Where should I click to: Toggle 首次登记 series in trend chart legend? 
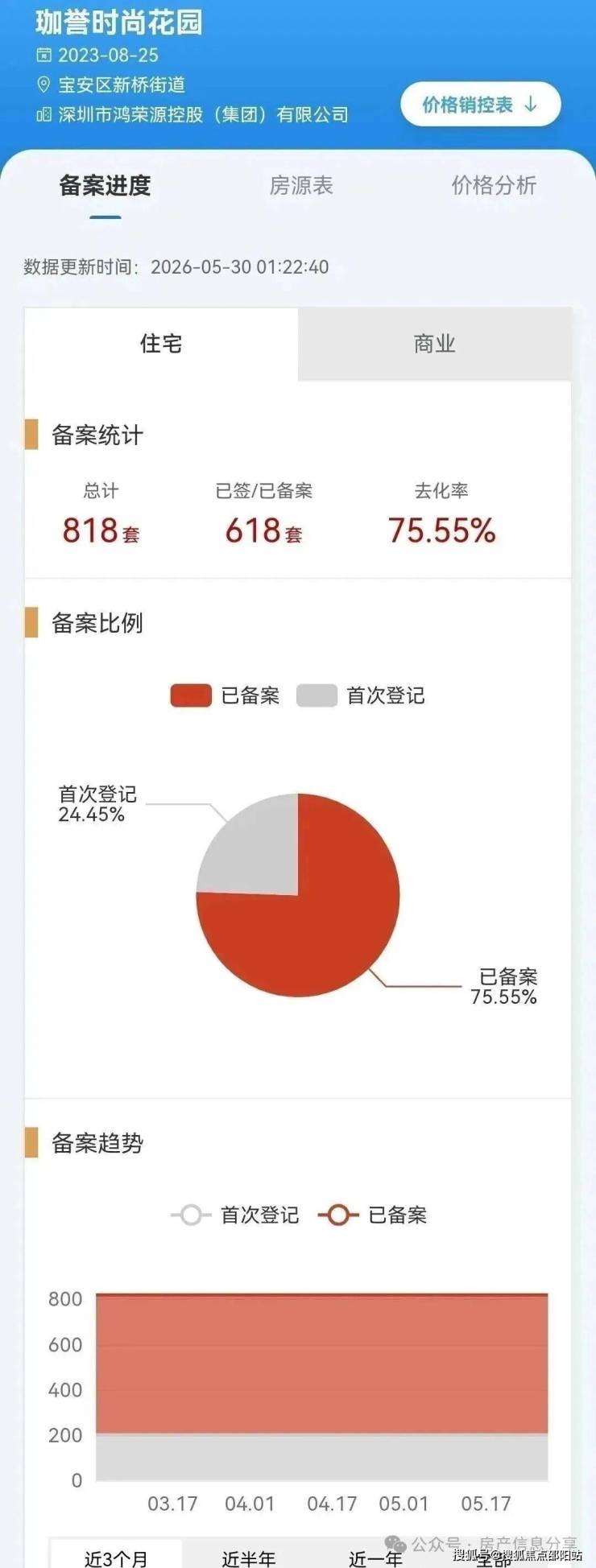click(x=235, y=1215)
